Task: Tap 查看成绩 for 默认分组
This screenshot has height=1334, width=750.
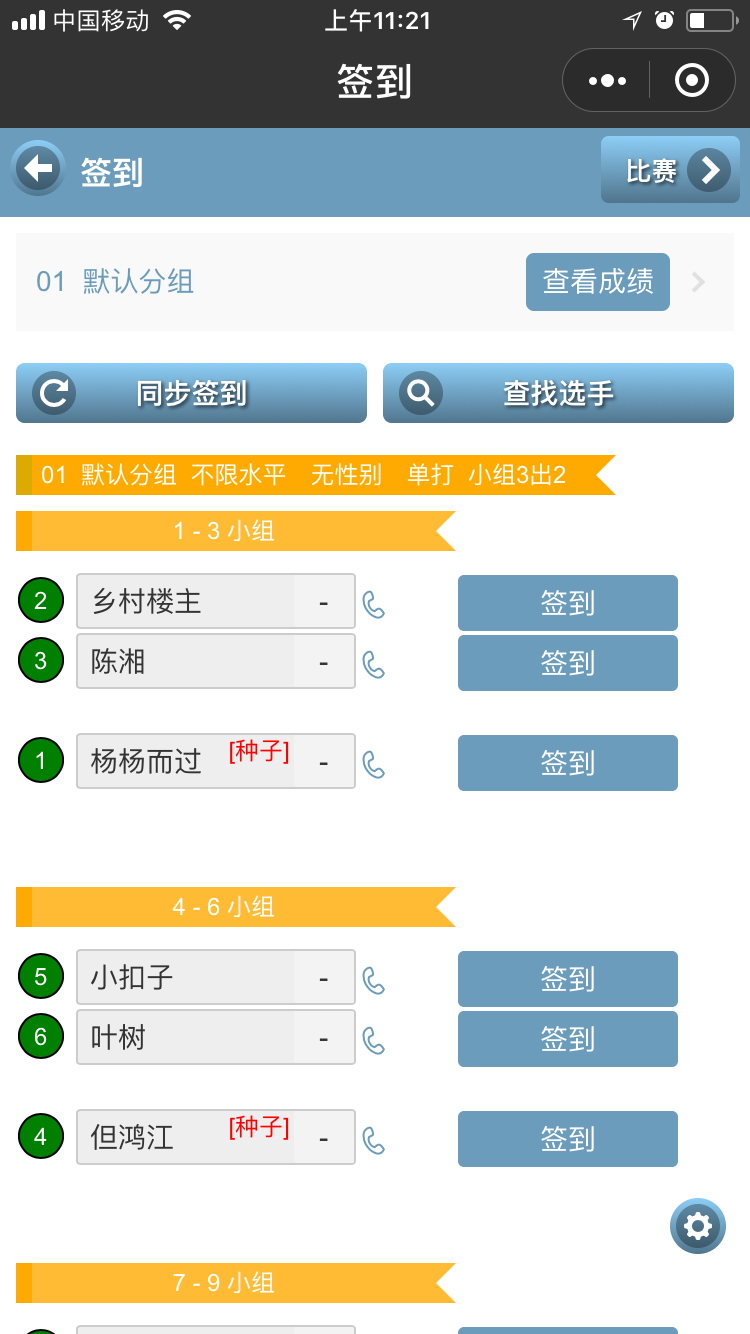Action: [598, 282]
